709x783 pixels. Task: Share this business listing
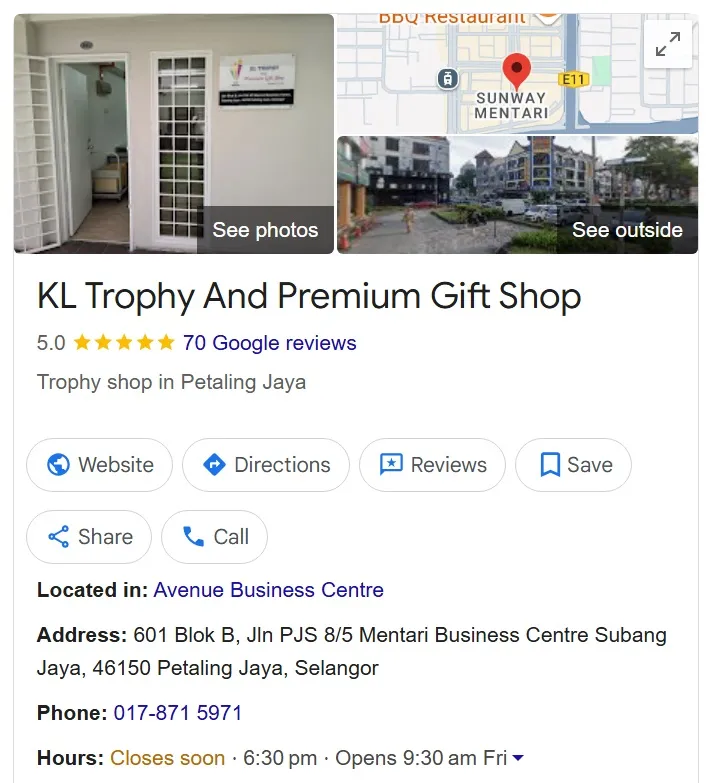89,537
